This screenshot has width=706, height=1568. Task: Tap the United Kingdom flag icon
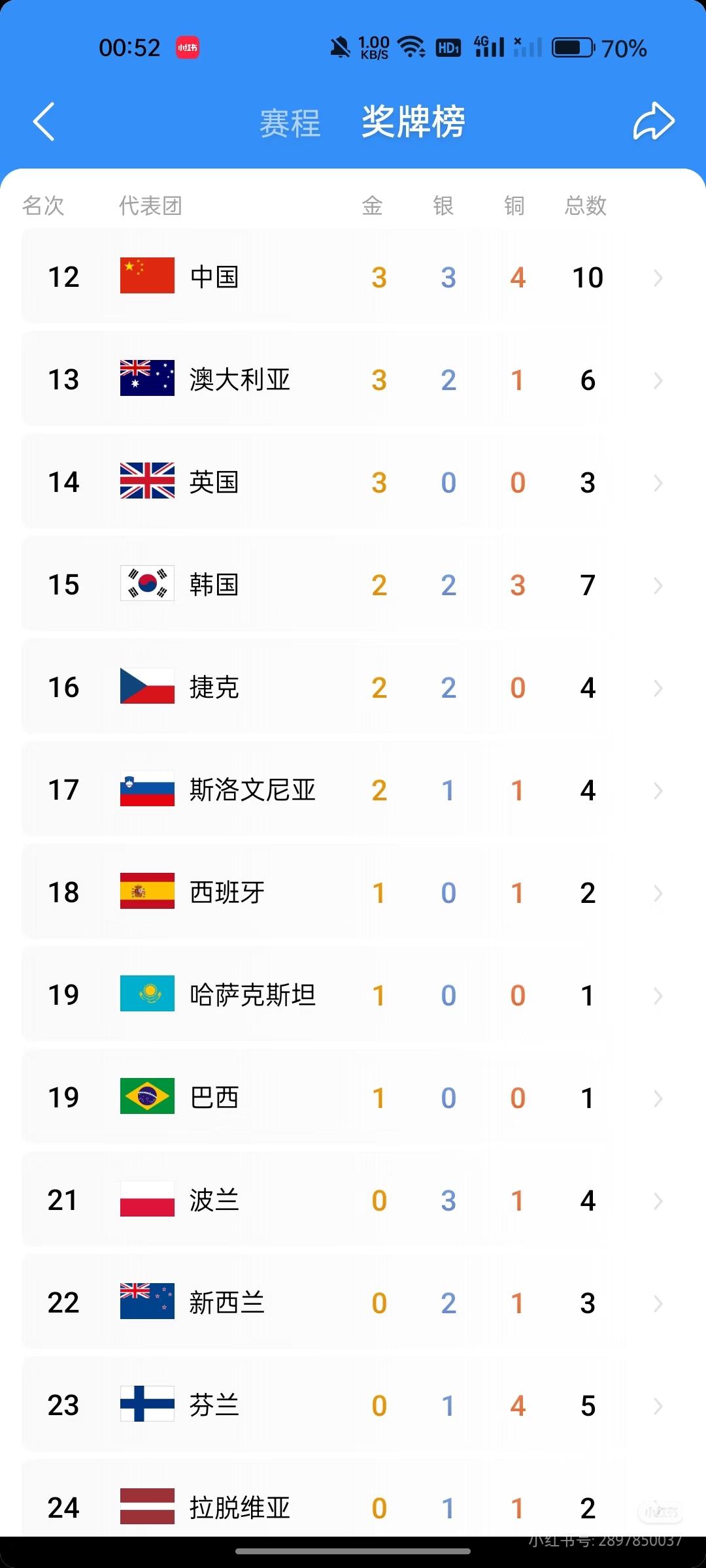(x=146, y=482)
